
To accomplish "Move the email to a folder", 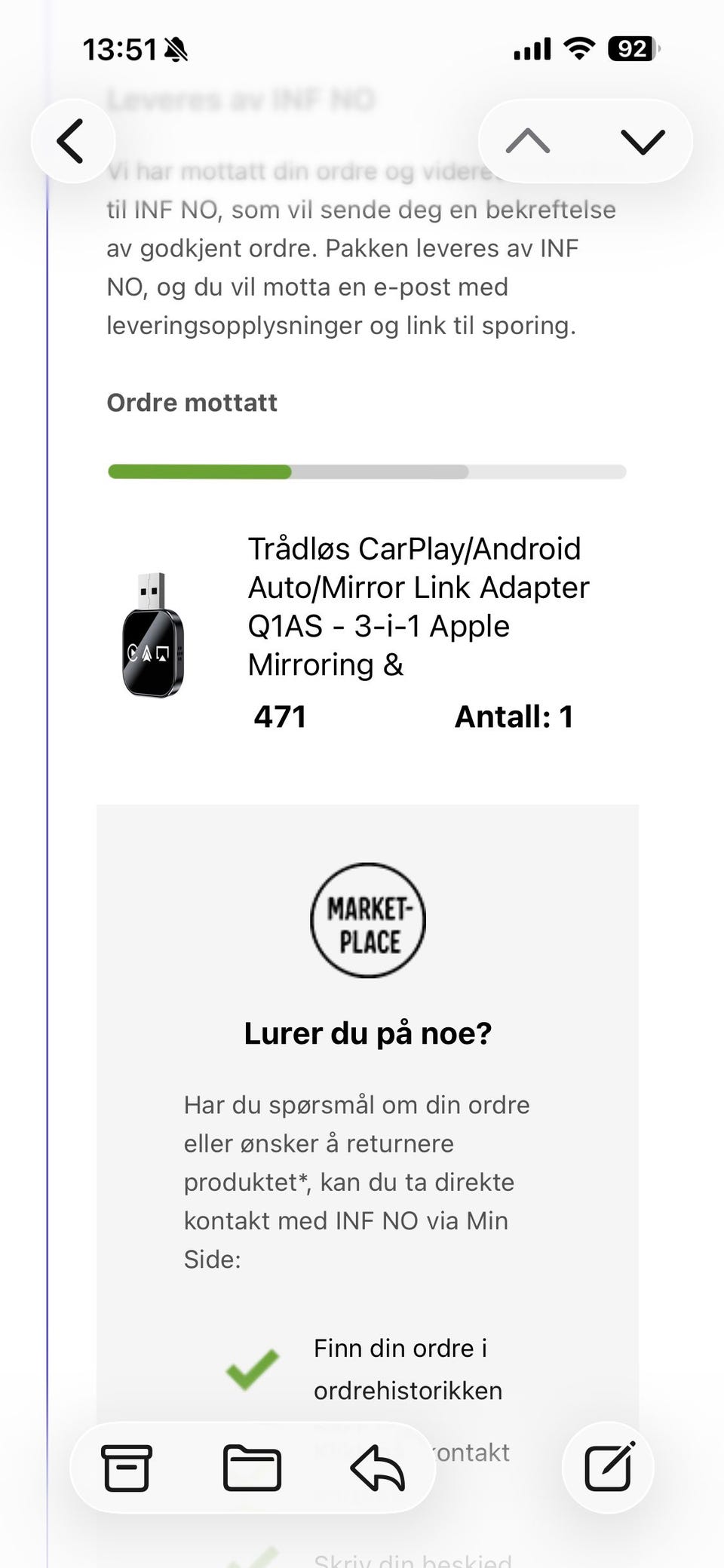I will (x=253, y=1468).
